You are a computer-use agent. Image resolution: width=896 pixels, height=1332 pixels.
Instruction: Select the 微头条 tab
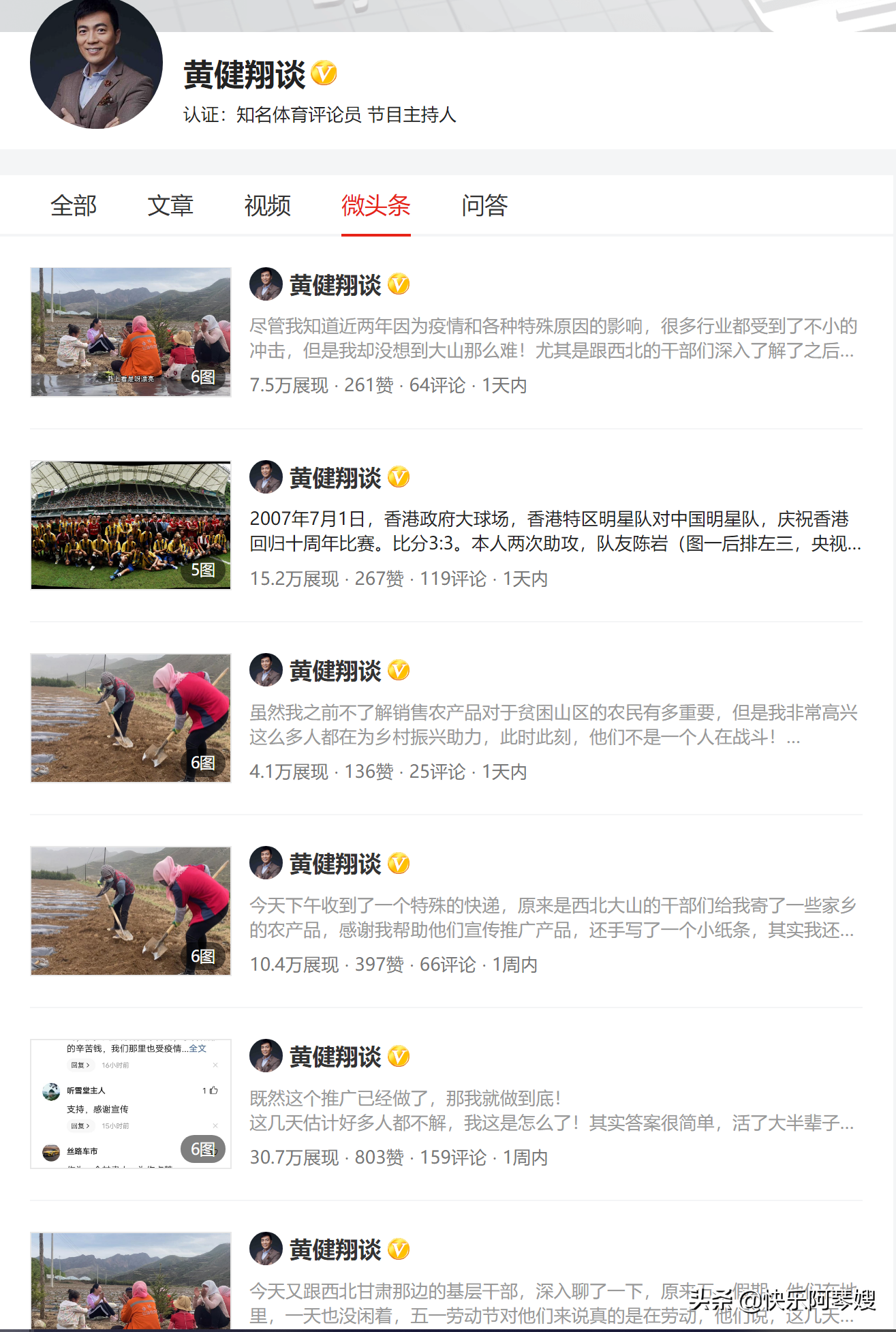pos(375,205)
